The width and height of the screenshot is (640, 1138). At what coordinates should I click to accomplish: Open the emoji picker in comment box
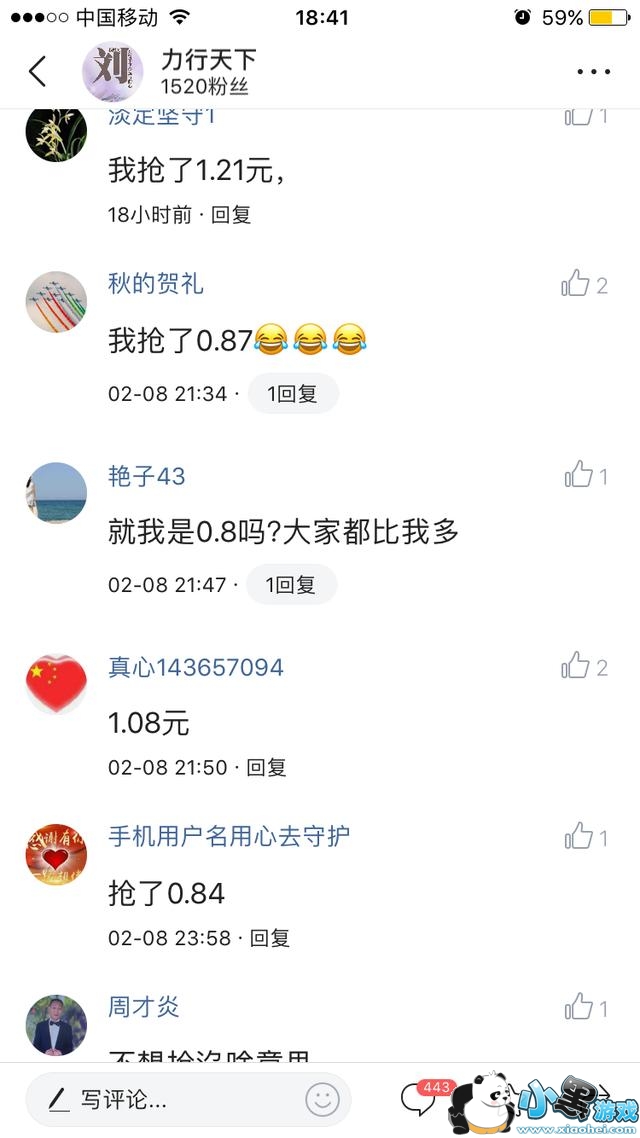[322, 1100]
